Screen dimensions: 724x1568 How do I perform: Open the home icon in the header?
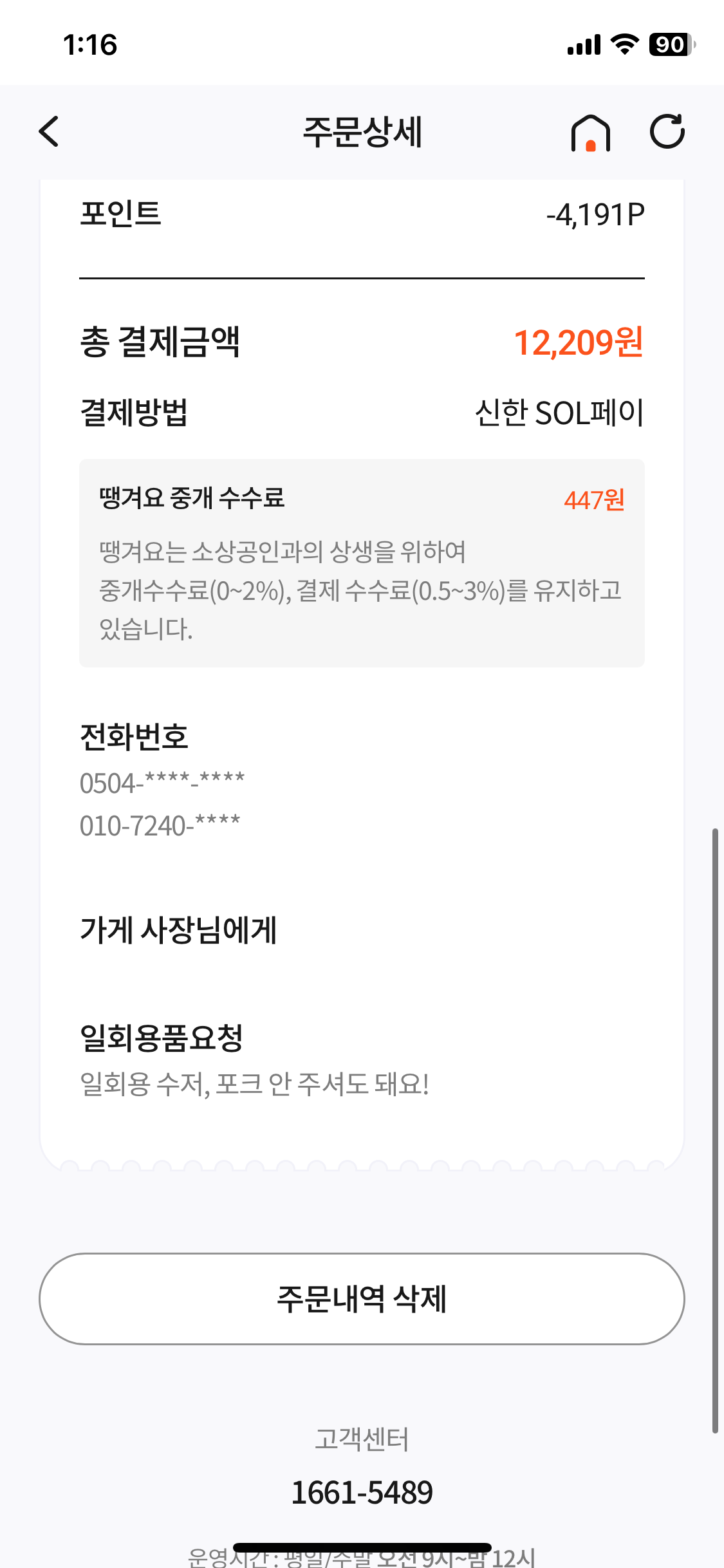(x=590, y=133)
